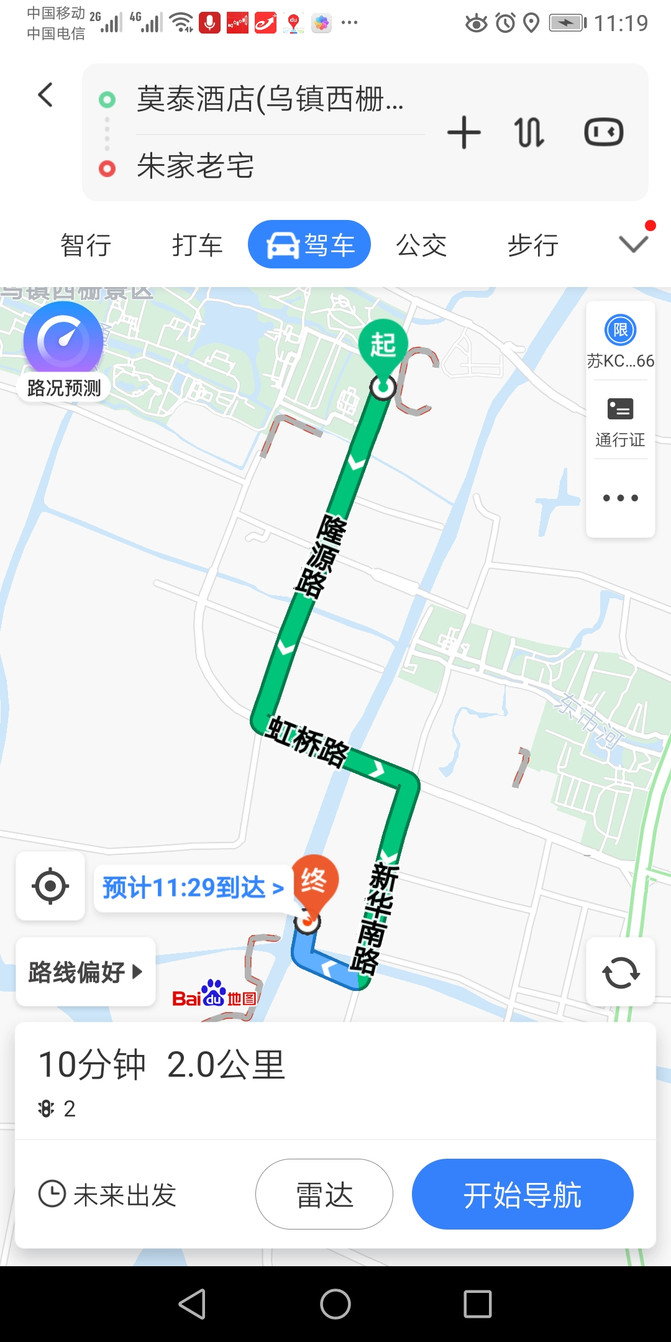Switch to the 智行 tab

pos(86,245)
